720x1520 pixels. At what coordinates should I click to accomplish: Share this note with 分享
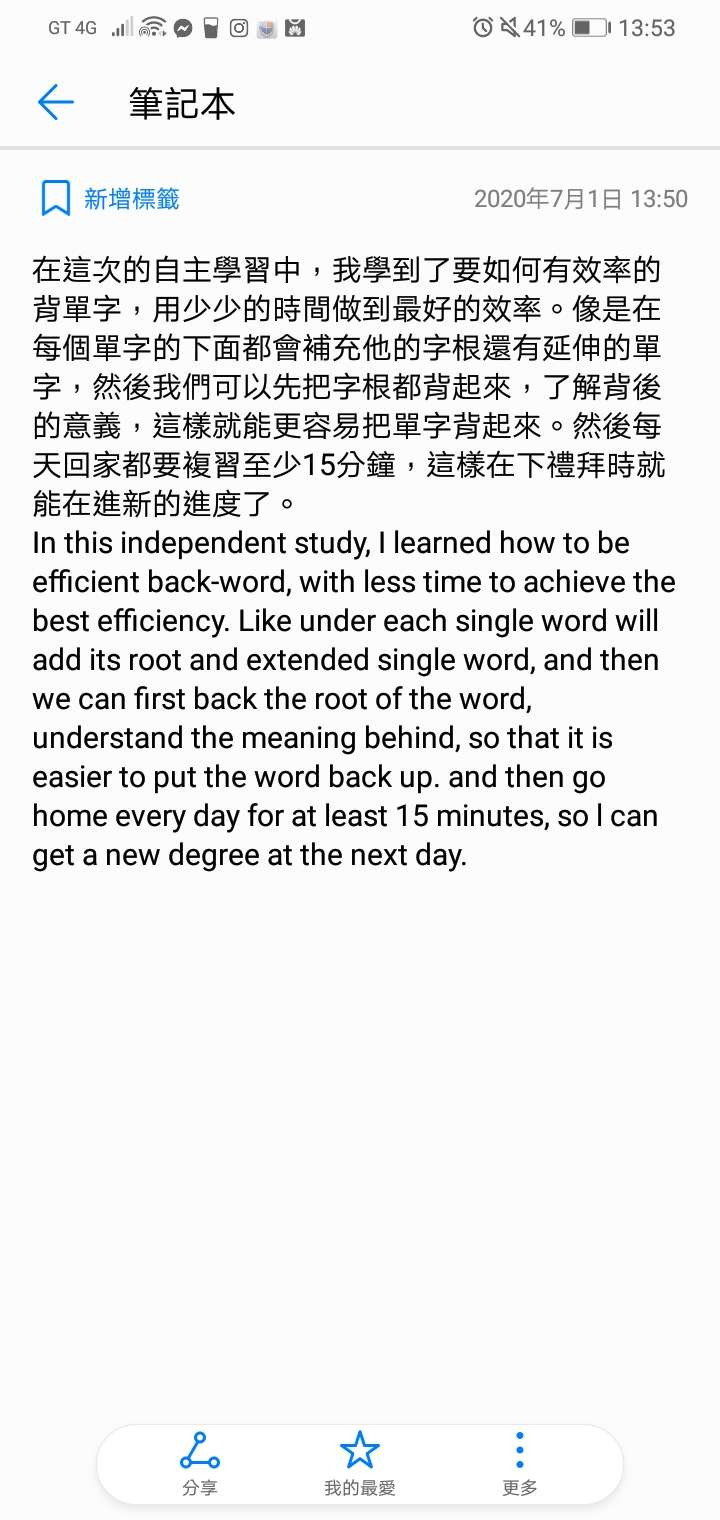click(x=200, y=1464)
